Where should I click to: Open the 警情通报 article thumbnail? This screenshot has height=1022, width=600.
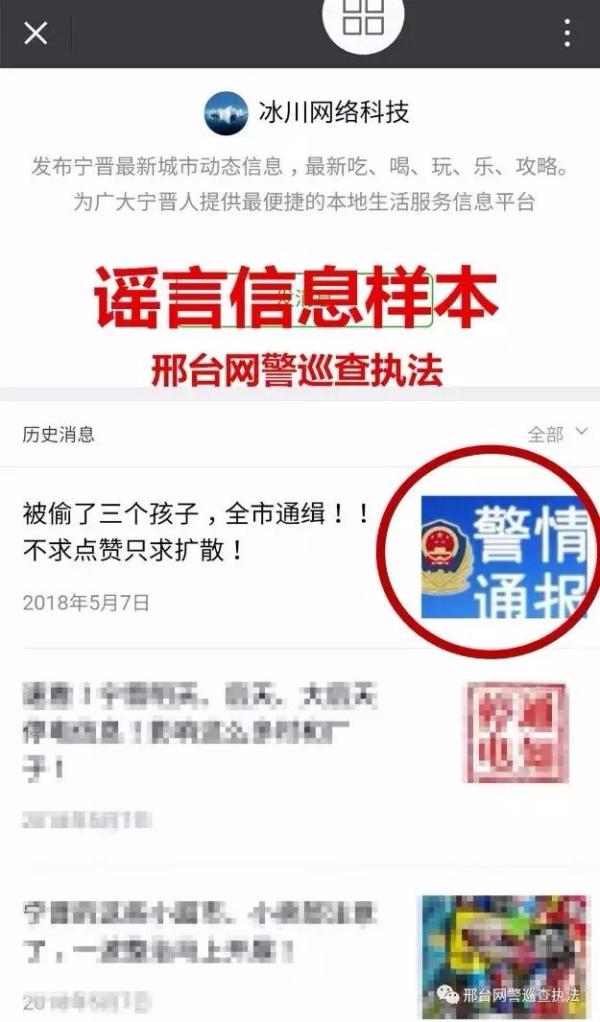[x=502, y=556]
